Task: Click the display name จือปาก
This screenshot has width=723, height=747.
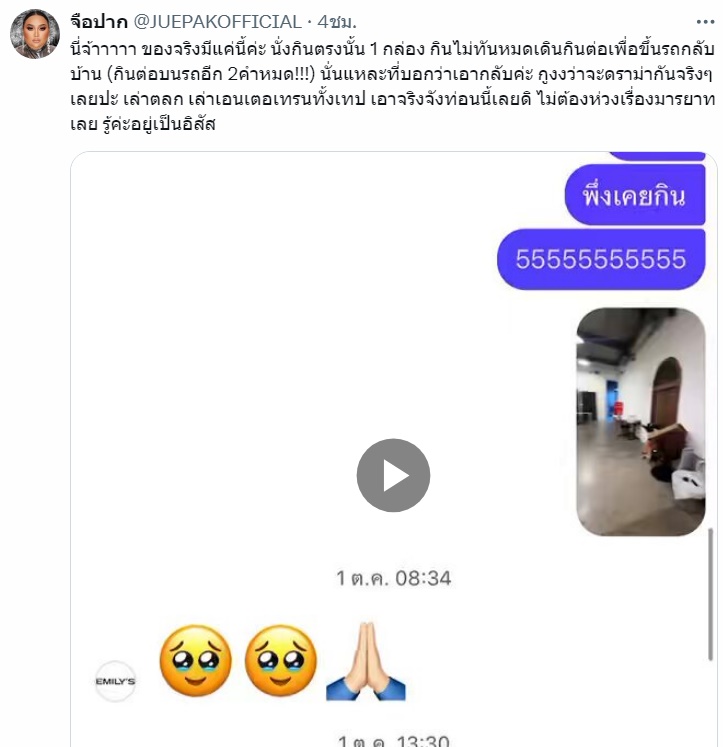Action: (x=85, y=15)
